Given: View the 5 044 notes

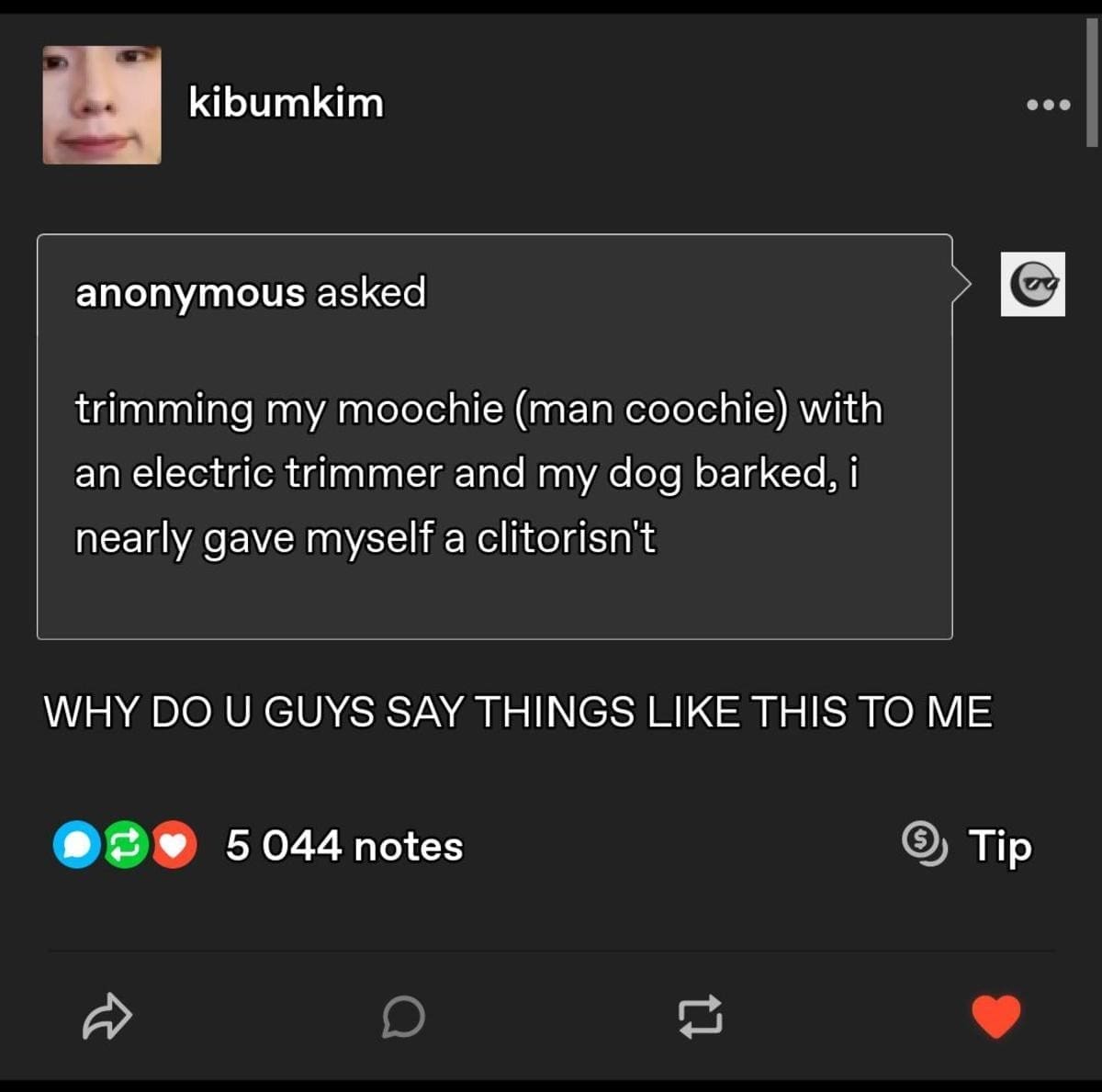Looking at the screenshot, I should (343, 846).
